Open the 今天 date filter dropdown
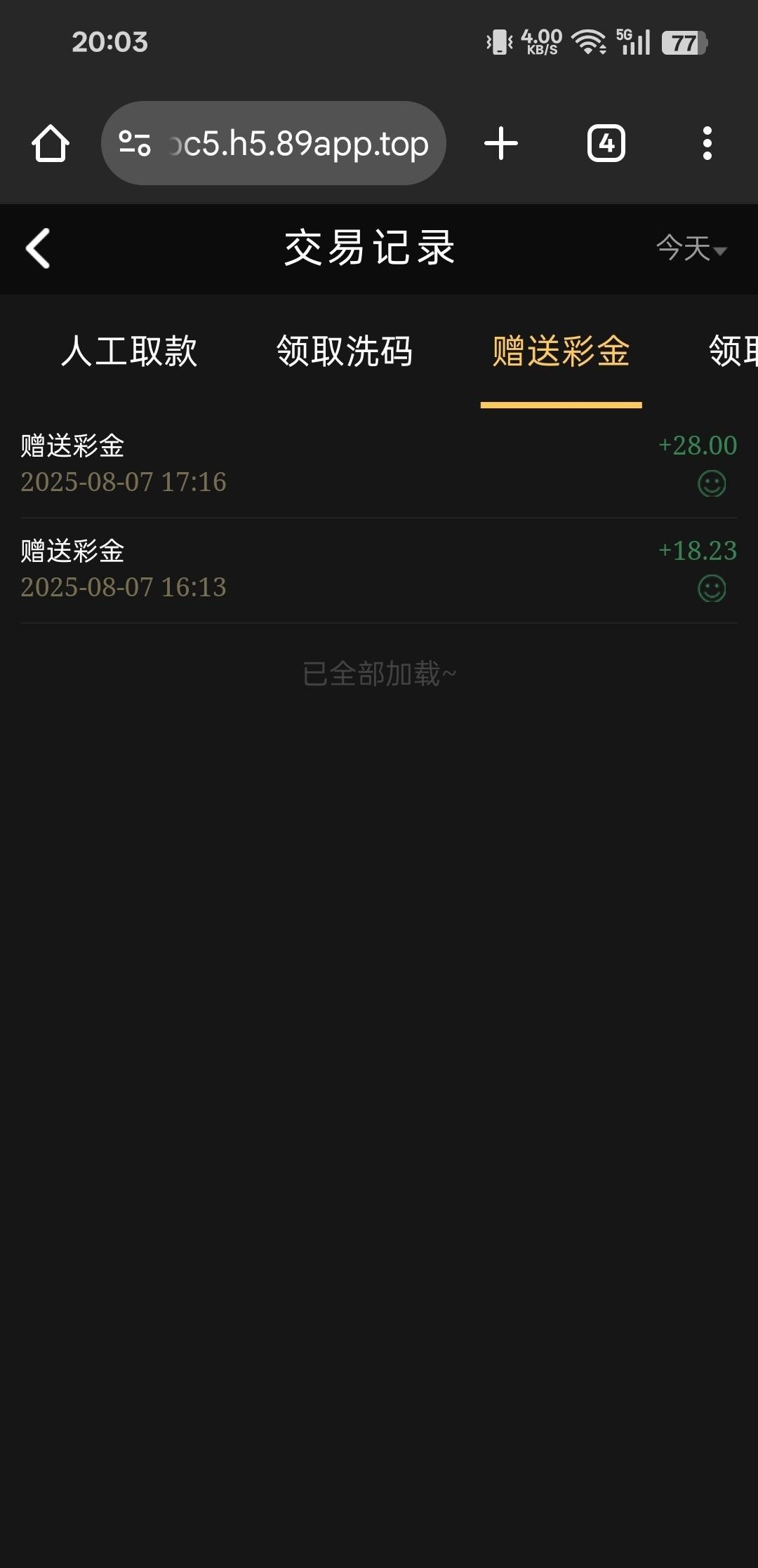Image resolution: width=758 pixels, height=1568 pixels. (691, 248)
